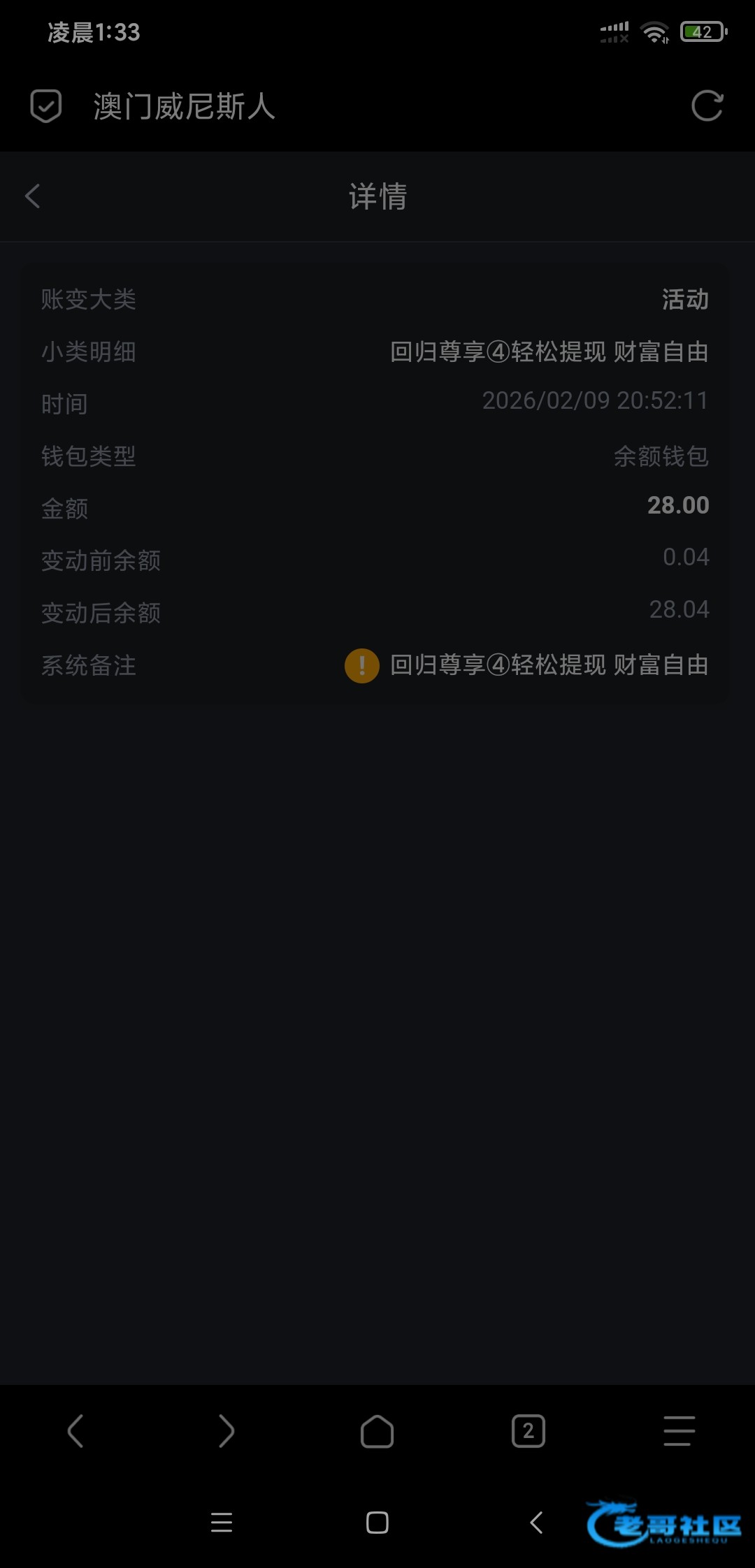Viewport: 755px width, 1568px height.
Task: Tap the security shield icon
Action: 46,106
